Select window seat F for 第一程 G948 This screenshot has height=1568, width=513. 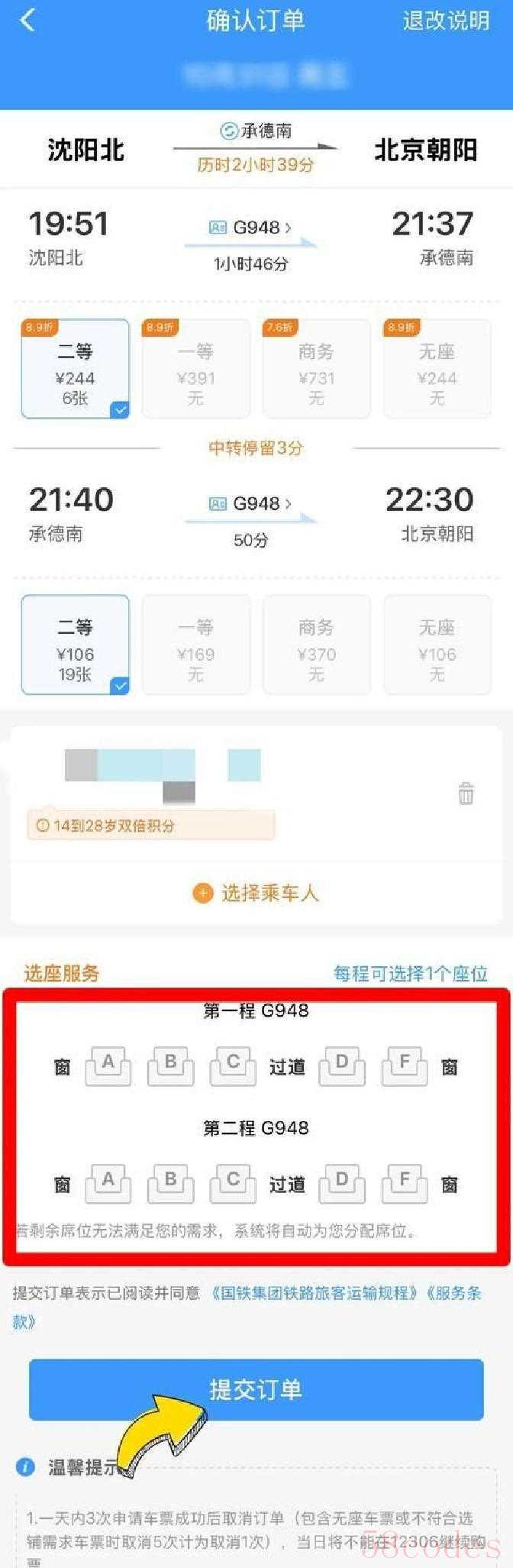click(404, 1066)
